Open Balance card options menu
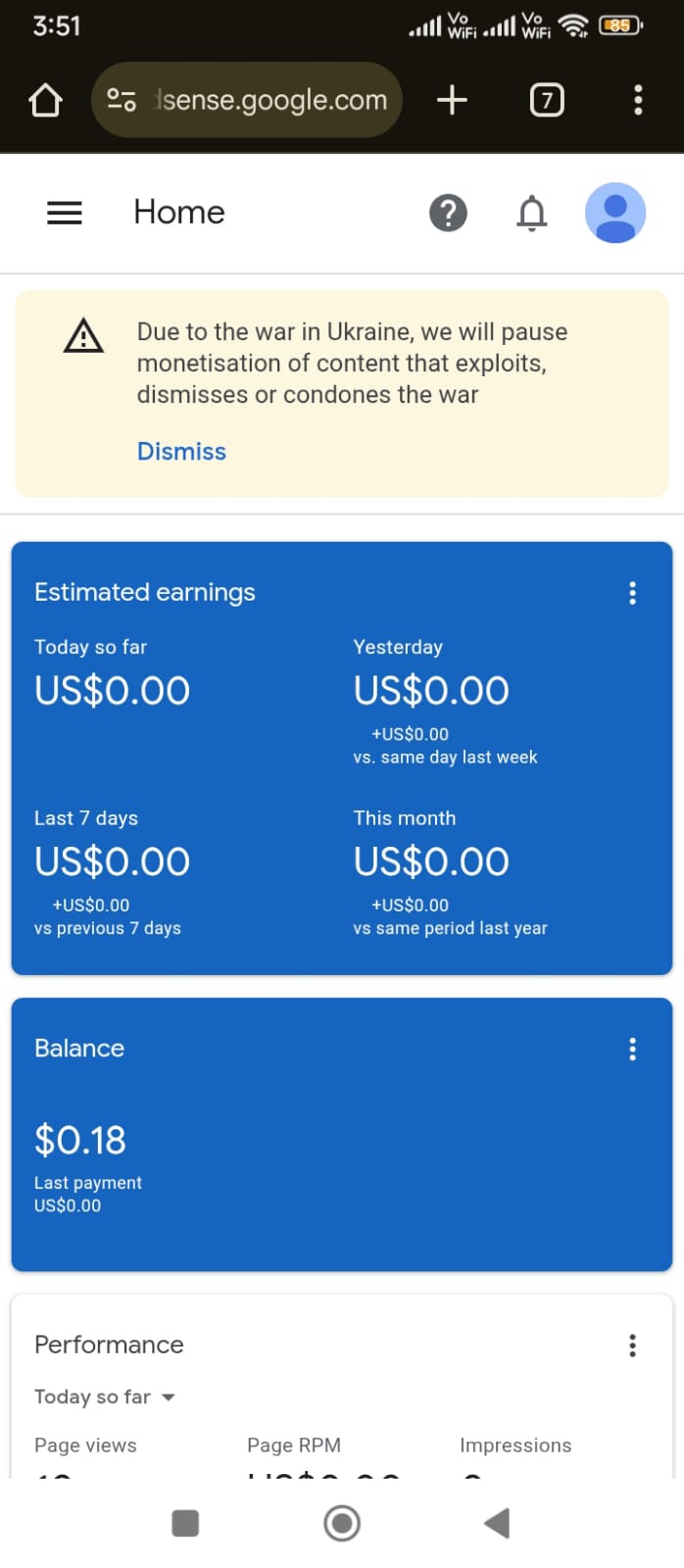Viewport: 684px width, 1568px height. (632, 1050)
